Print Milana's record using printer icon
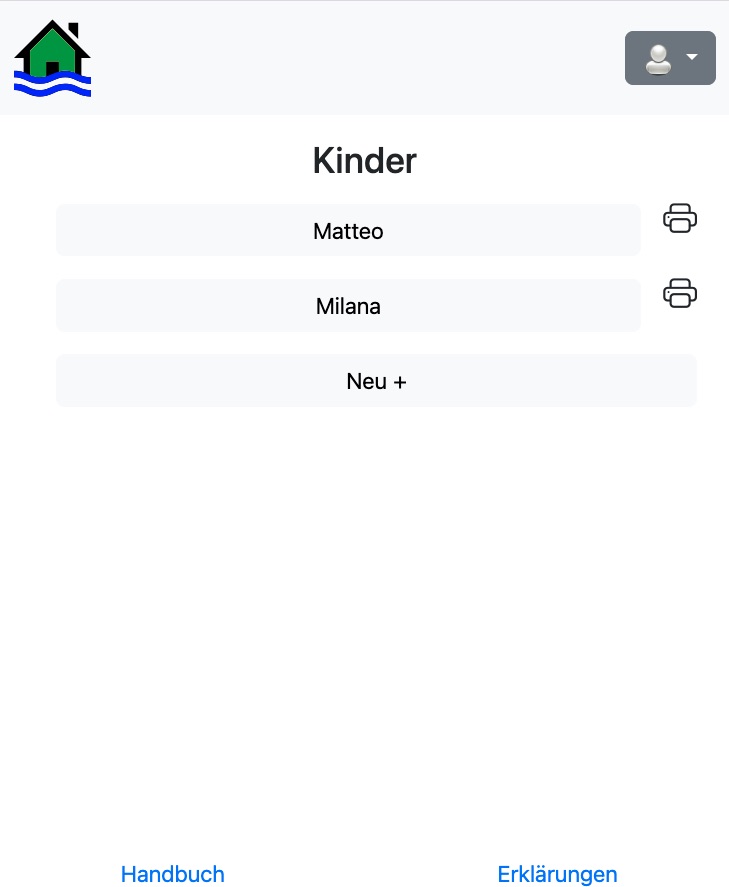This screenshot has width=729, height=887. coord(679,293)
